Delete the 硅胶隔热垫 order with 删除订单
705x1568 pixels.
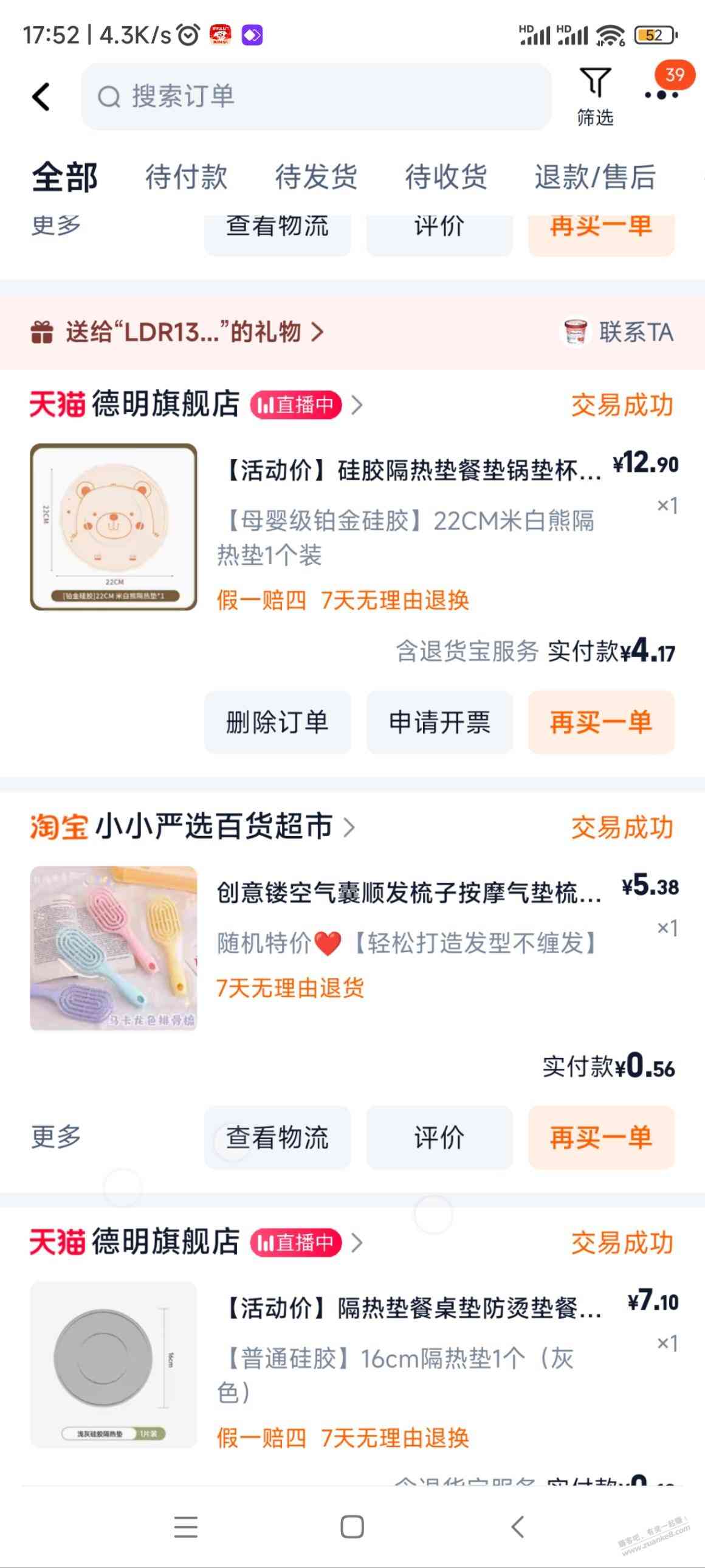click(277, 722)
